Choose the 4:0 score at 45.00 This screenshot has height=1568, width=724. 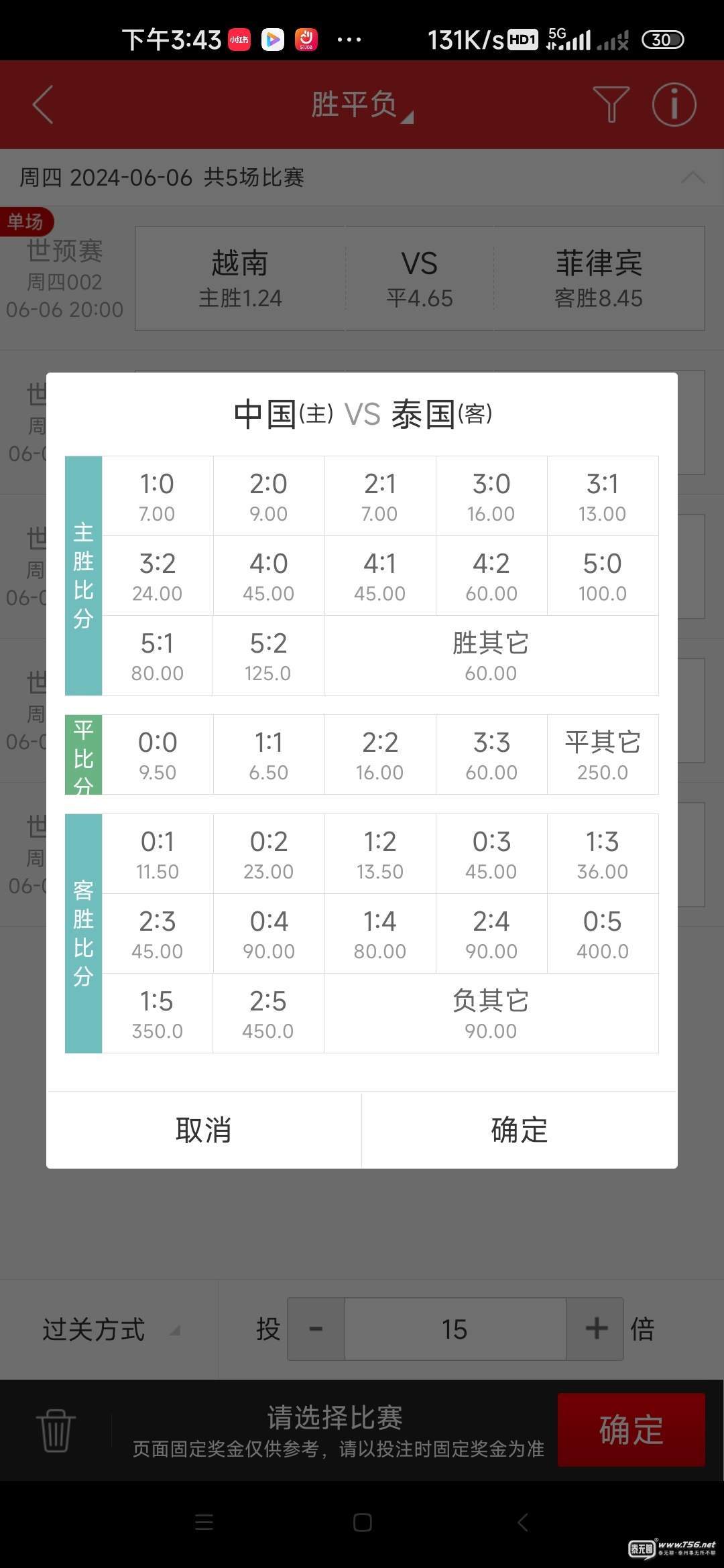pyautogui.click(x=269, y=576)
